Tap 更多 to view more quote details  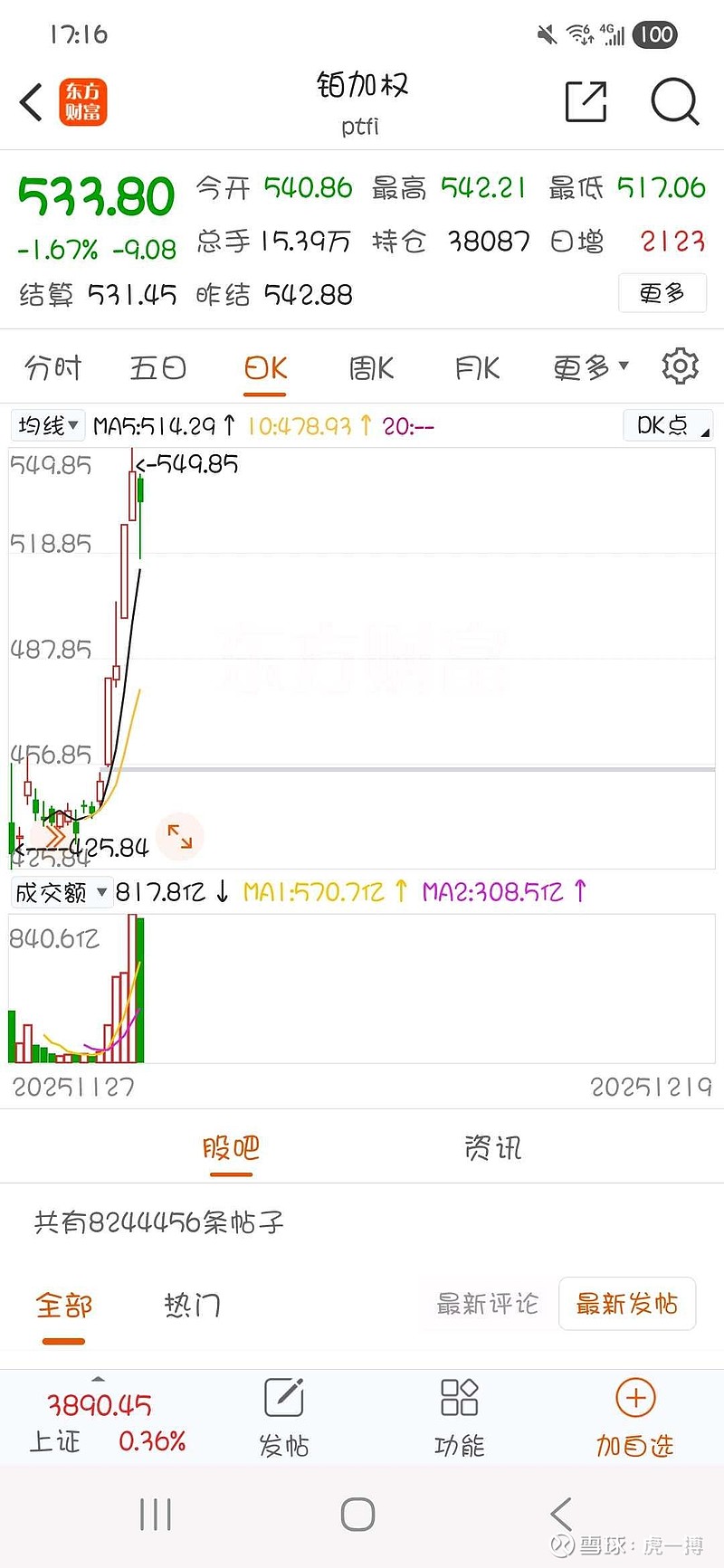662,293
